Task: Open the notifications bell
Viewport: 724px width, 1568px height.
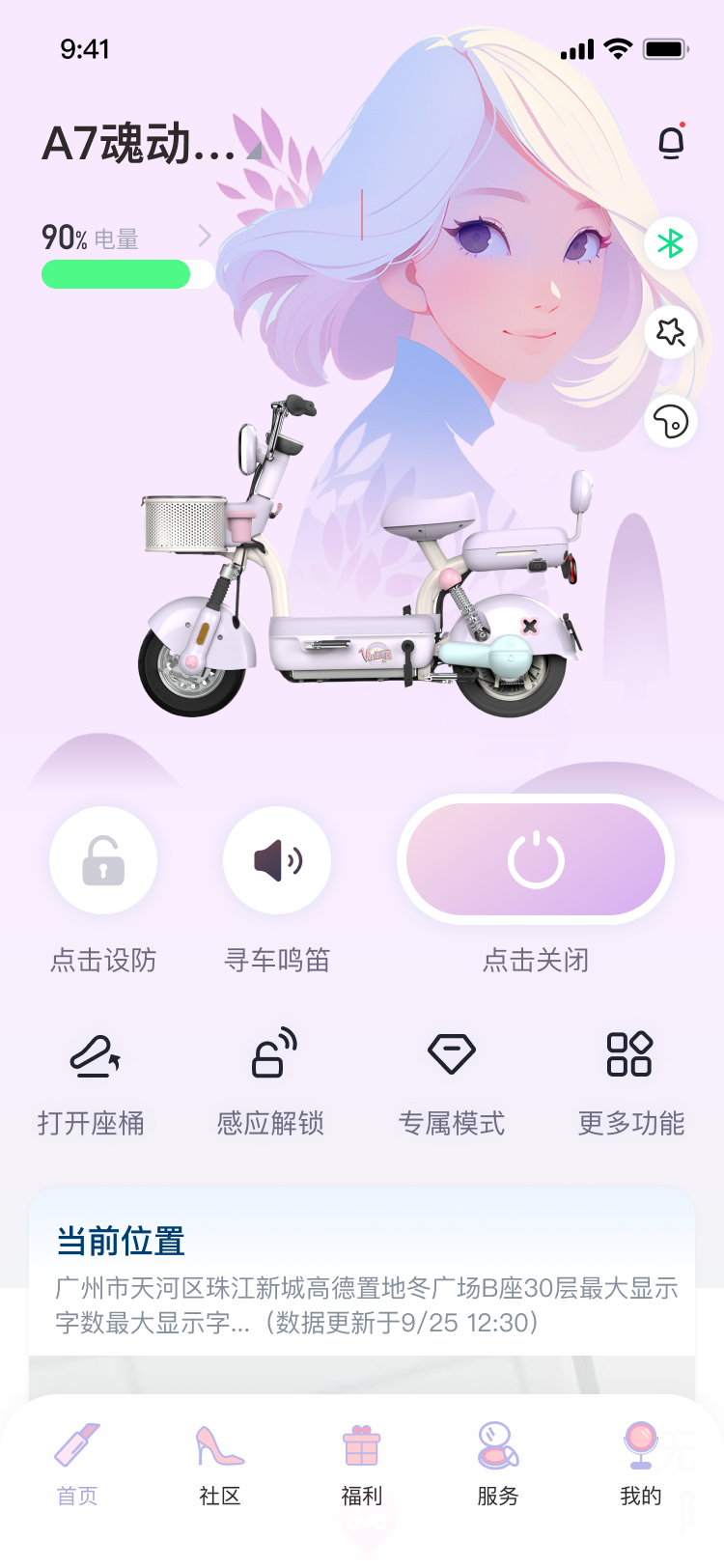Action: [671, 144]
